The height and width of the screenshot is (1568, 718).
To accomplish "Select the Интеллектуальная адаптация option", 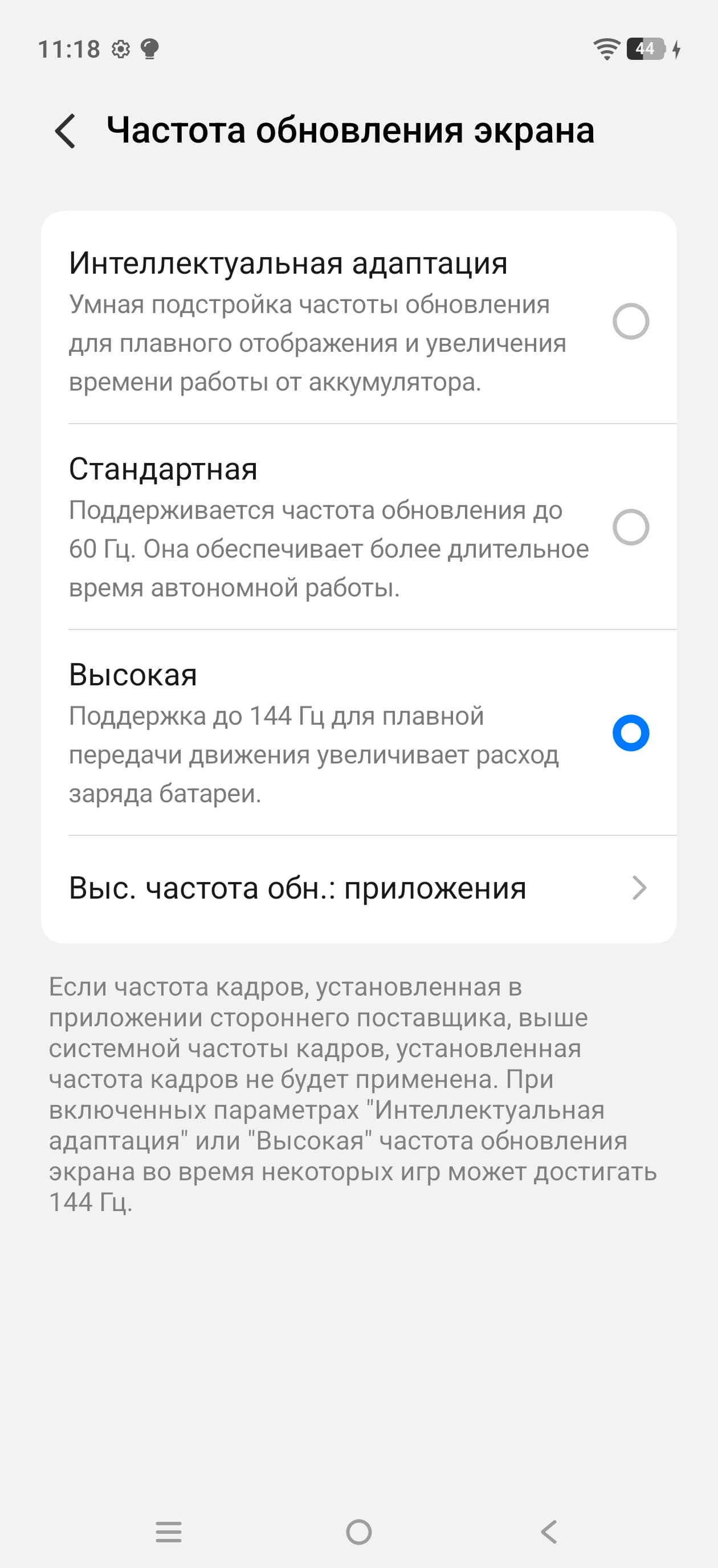I will 630,322.
